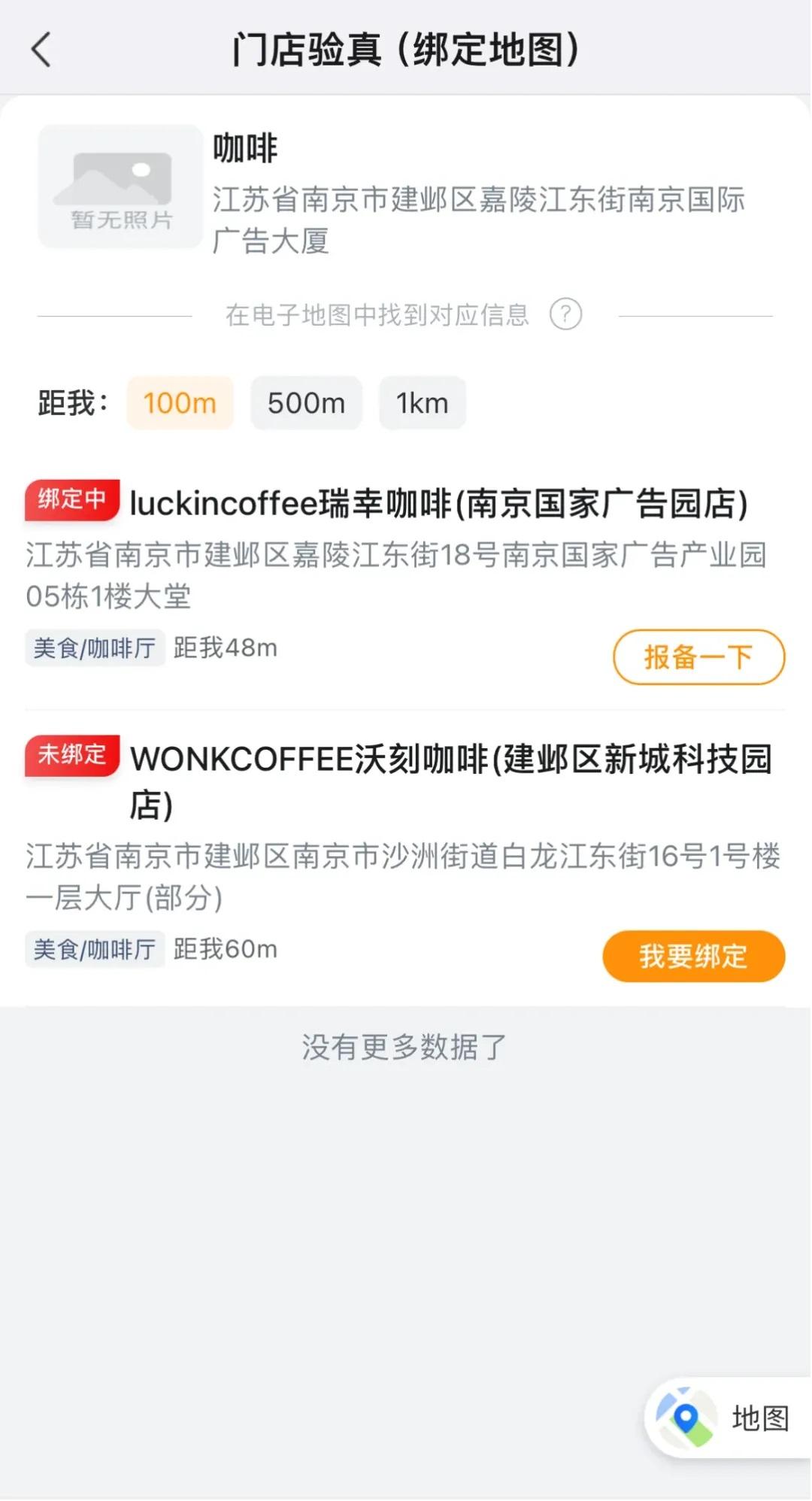Tap the 距我48m distance indicator
The image size is (812, 1501).
[x=225, y=648]
